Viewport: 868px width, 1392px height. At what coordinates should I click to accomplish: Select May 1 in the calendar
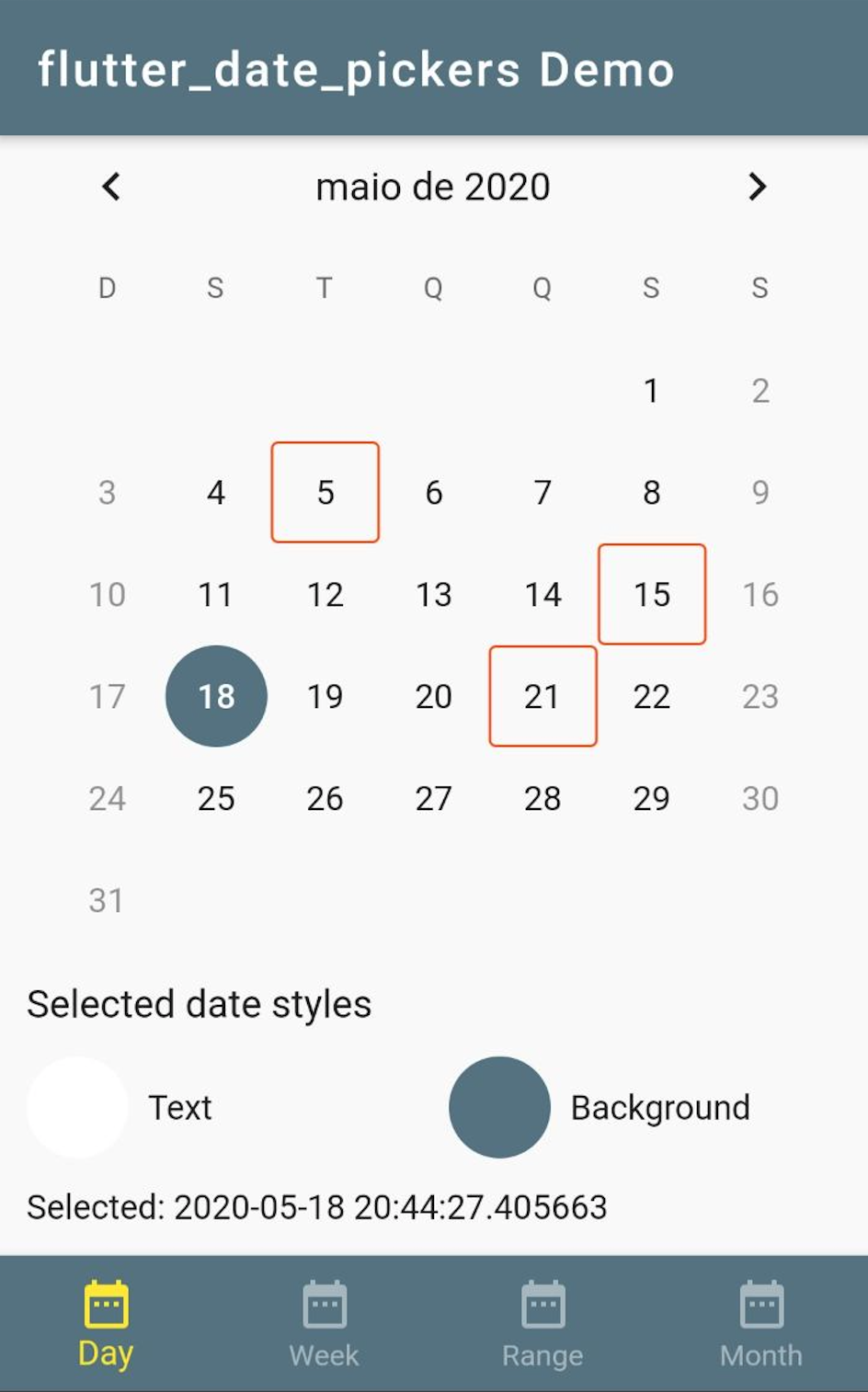(652, 391)
